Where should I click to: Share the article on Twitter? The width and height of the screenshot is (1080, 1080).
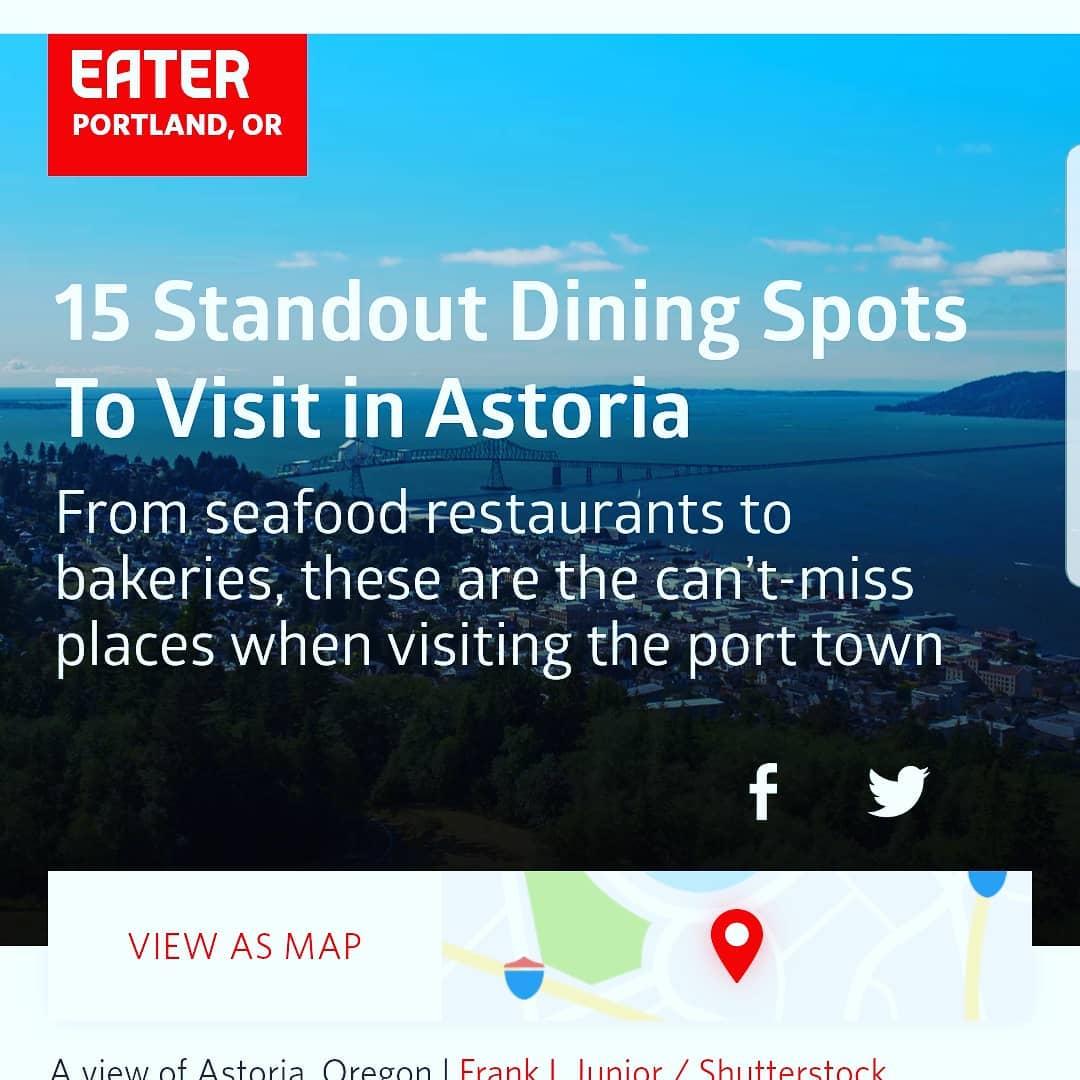click(897, 791)
